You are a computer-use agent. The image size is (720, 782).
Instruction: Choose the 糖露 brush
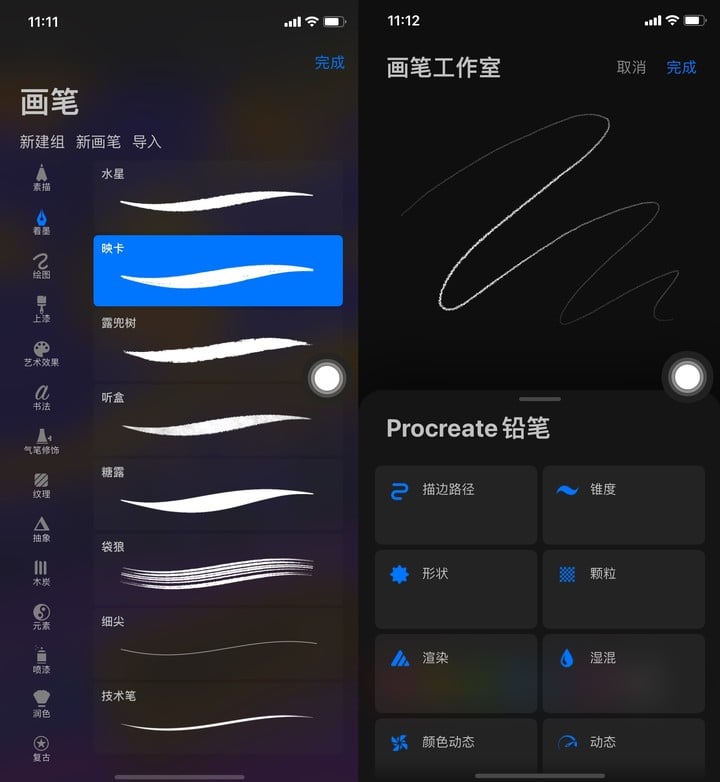pyautogui.click(x=218, y=494)
